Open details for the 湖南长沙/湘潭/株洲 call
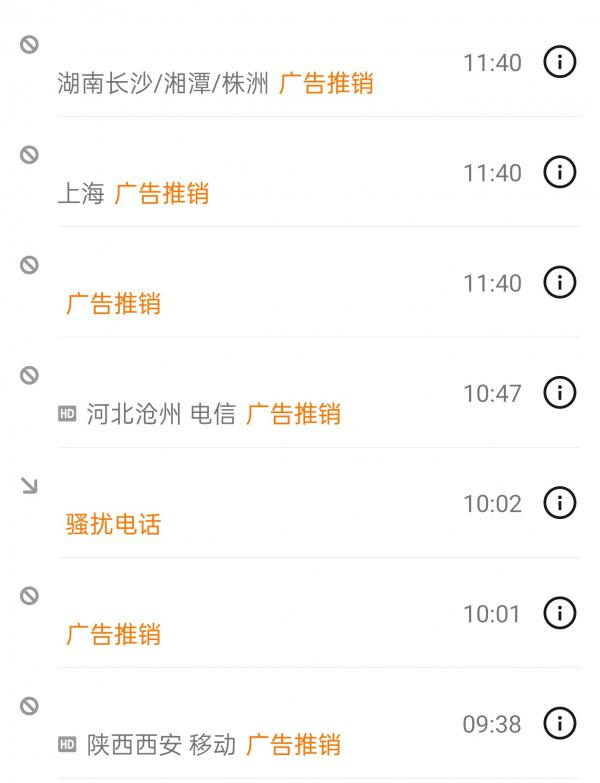The width and height of the screenshot is (600, 783). coord(559,62)
